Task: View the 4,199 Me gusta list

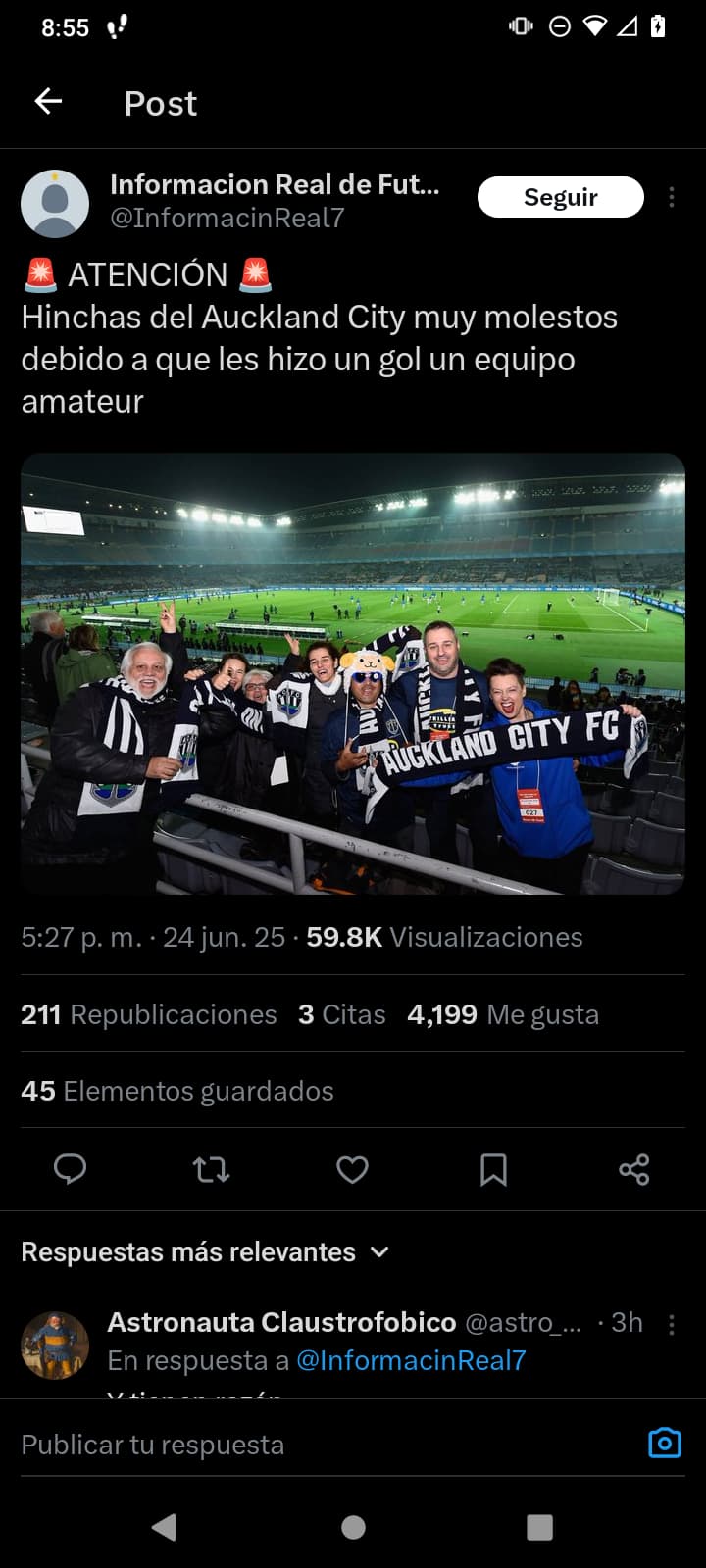Action: 503,1014
